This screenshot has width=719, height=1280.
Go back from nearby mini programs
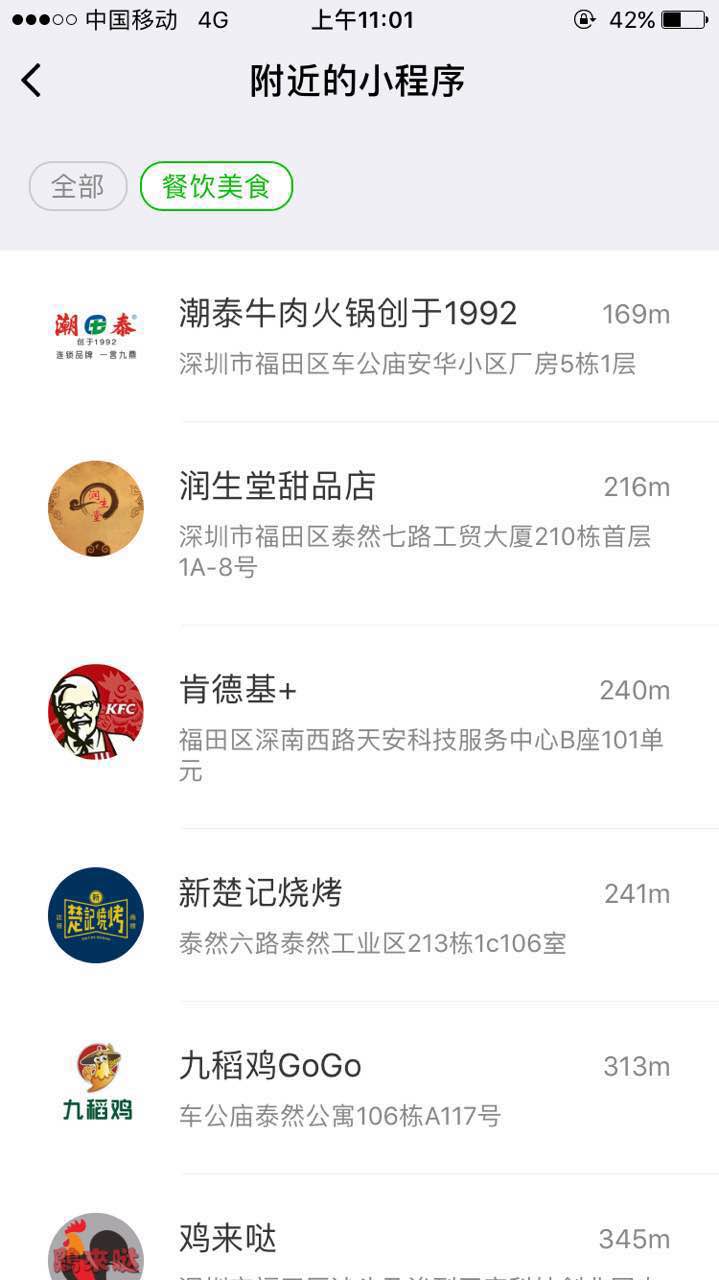(x=32, y=81)
